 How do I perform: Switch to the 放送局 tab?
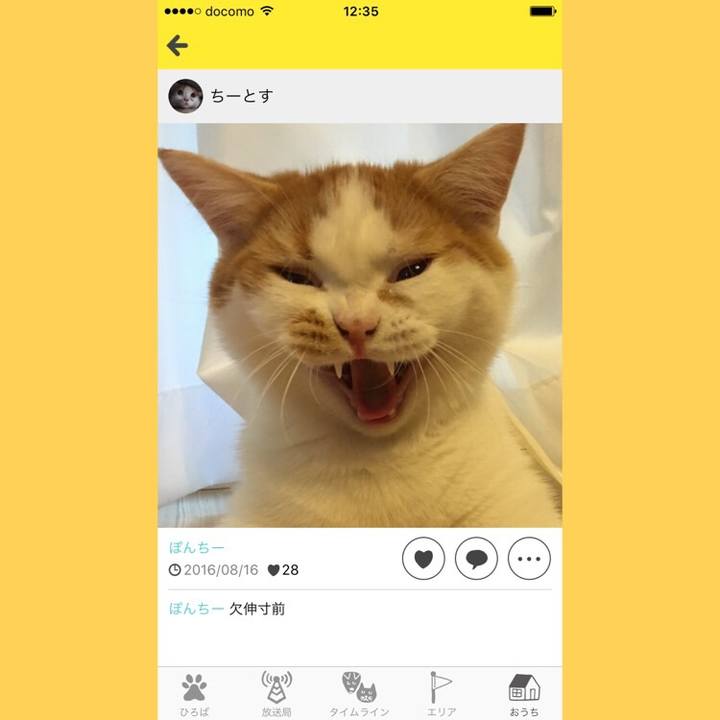277,694
